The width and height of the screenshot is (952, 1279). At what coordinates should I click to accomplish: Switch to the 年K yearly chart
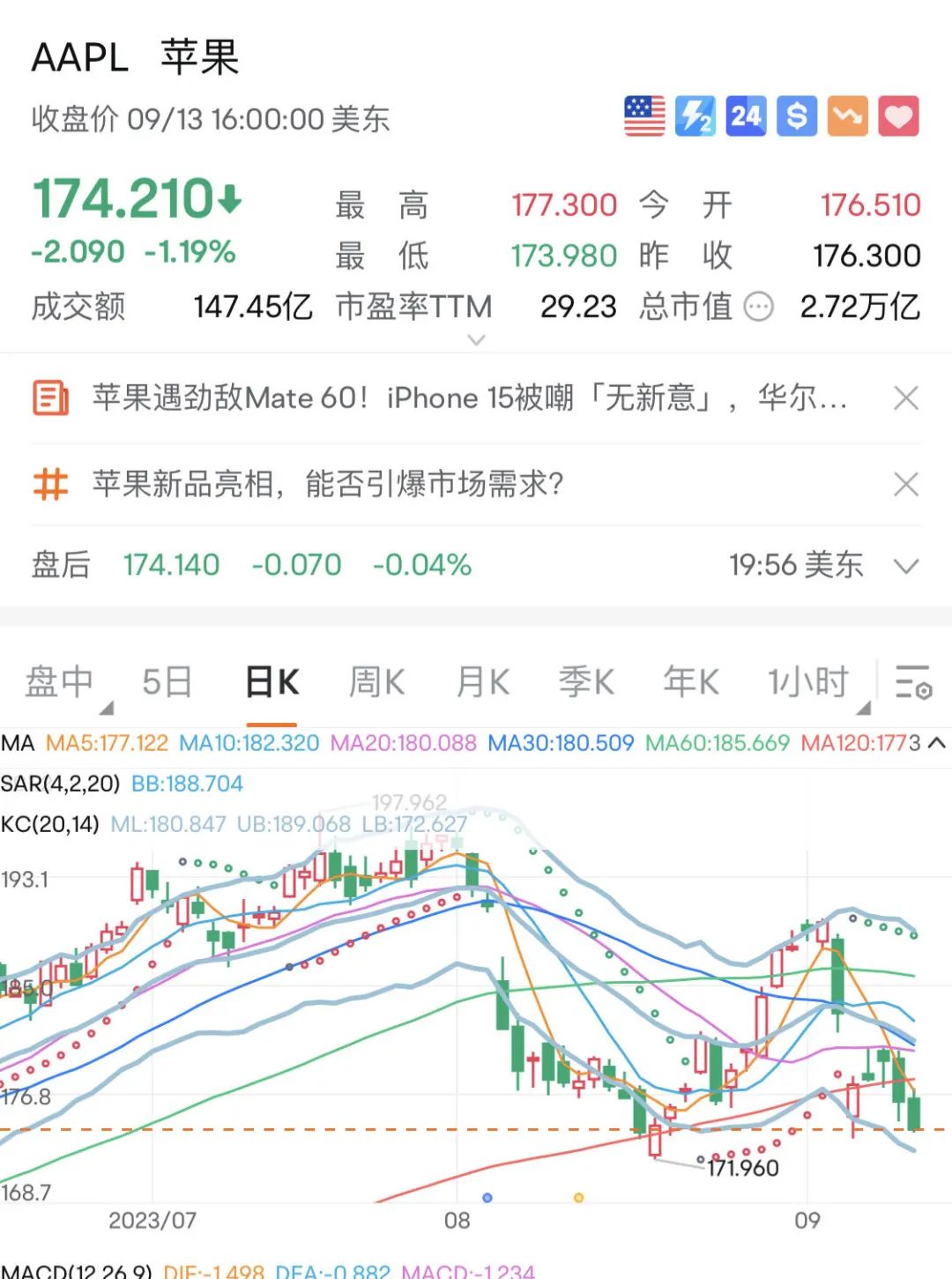pyautogui.click(x=691, y=682)
